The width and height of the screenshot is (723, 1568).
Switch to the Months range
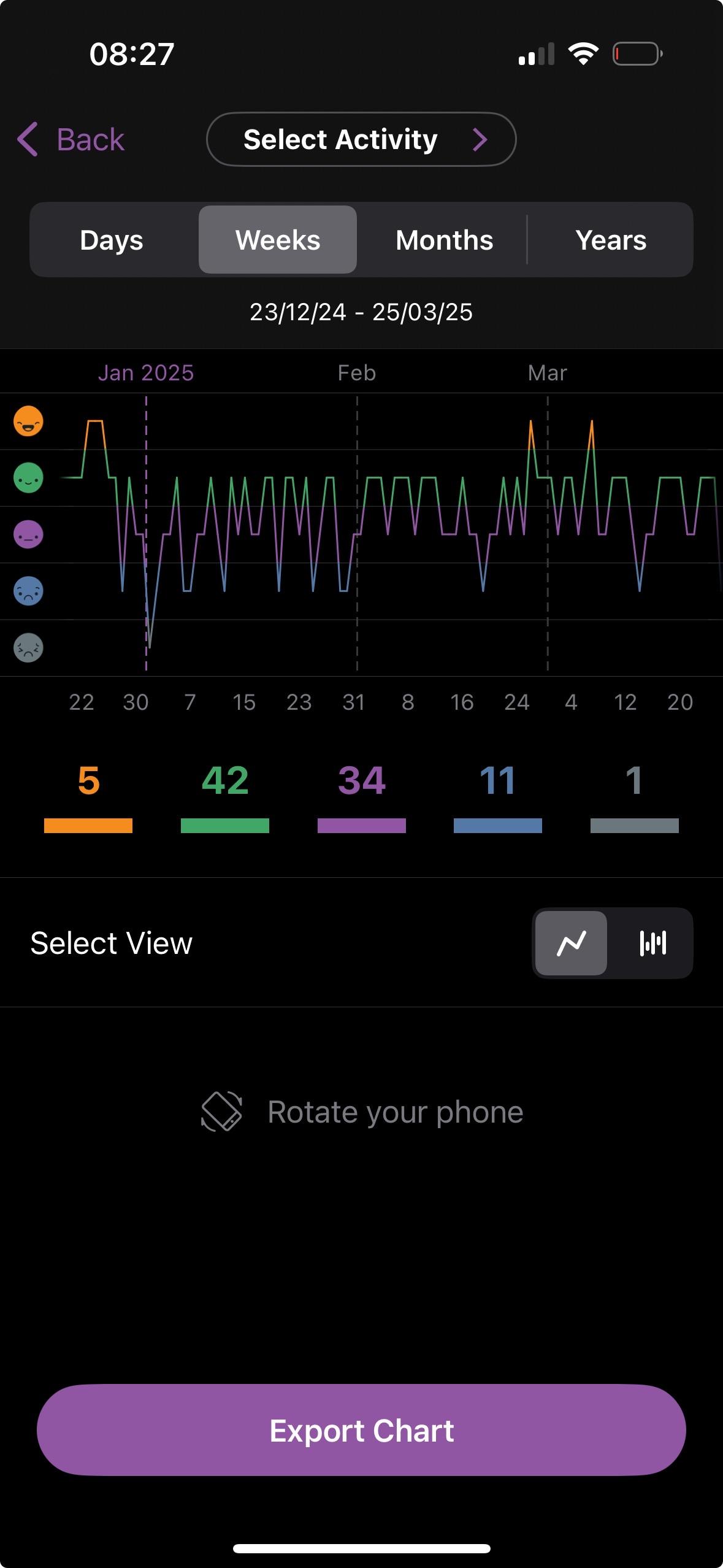[444, 240]
